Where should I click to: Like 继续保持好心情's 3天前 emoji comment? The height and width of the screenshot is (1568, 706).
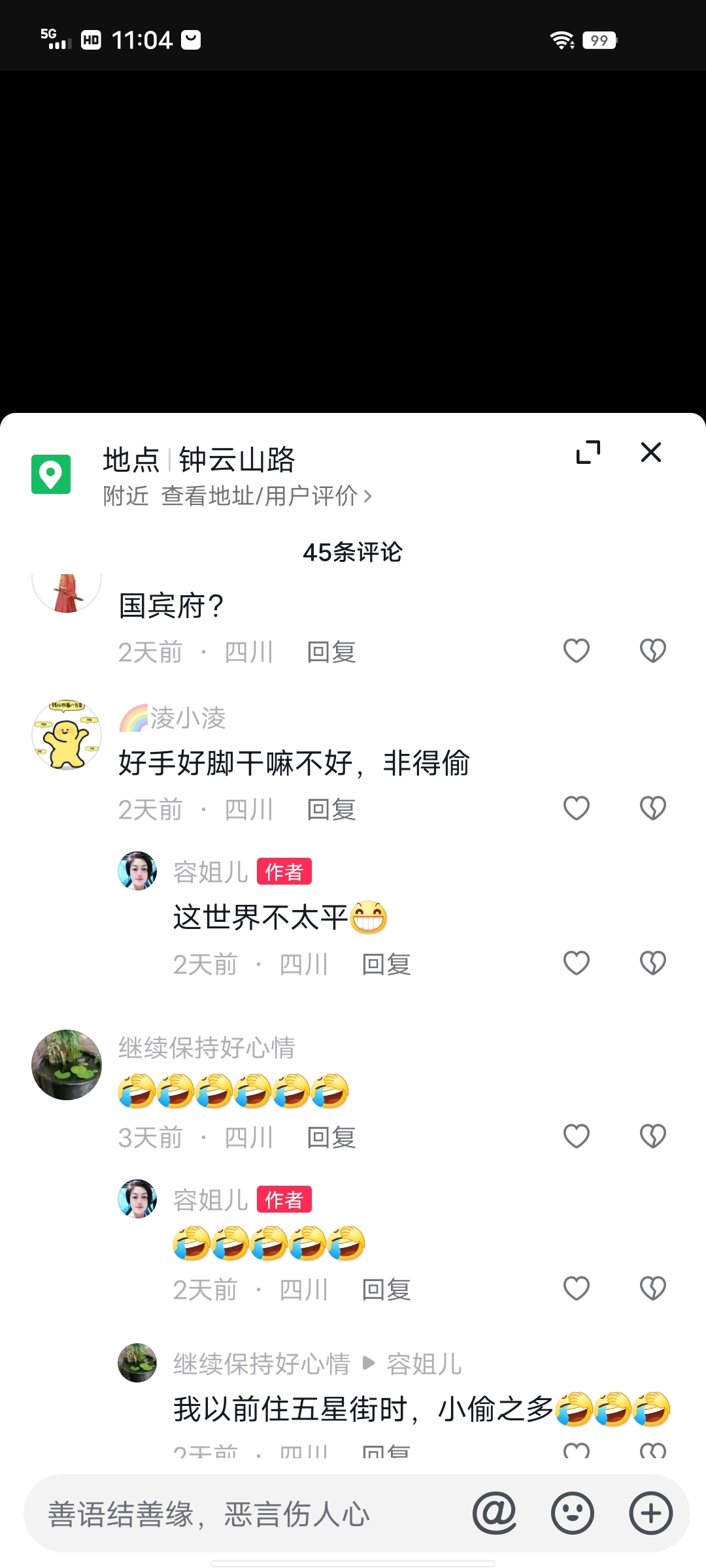click(x=576, y=1136)
